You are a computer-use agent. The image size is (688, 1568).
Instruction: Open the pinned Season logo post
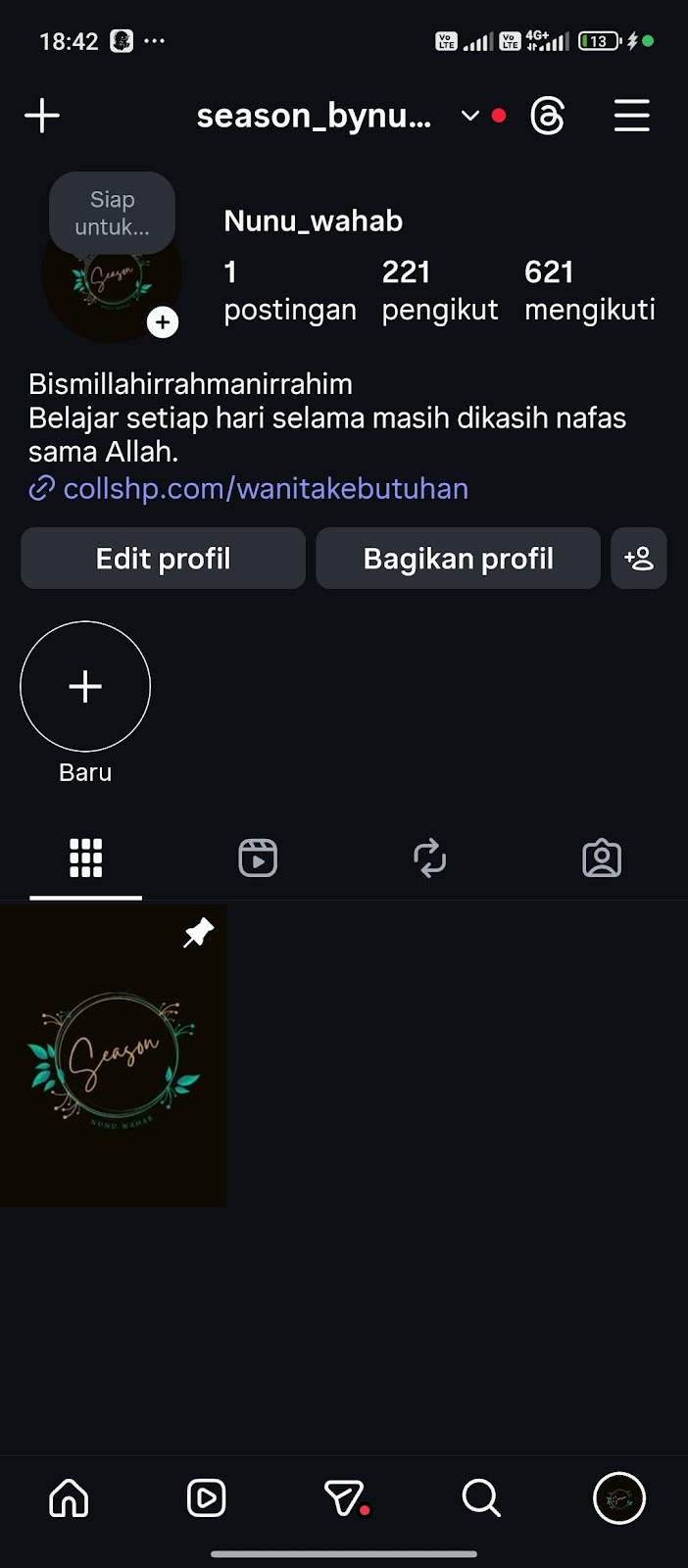pos(114,1055)
